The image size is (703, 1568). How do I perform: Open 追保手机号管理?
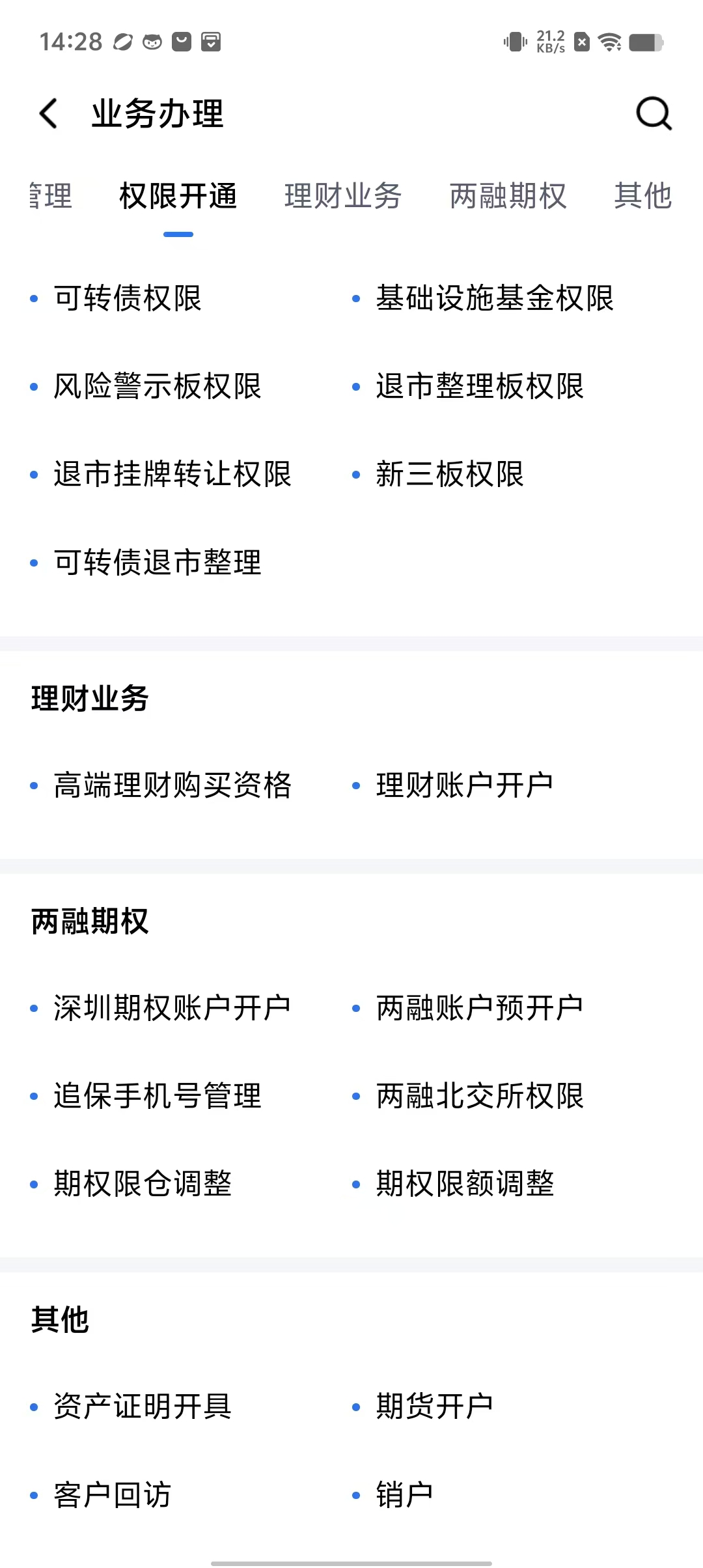tap(157, 1096)
